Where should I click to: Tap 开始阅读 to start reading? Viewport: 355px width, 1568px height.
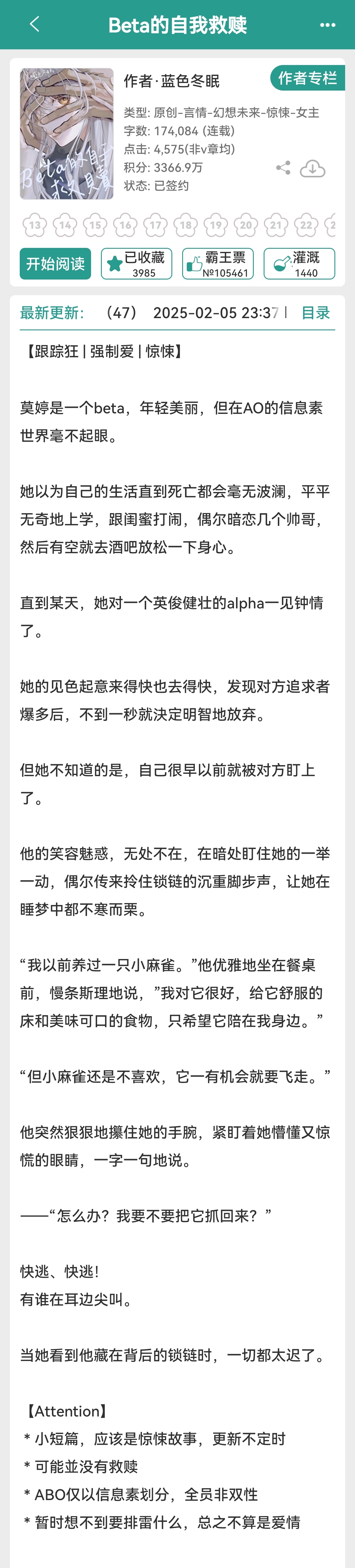[x=55, y=264]
